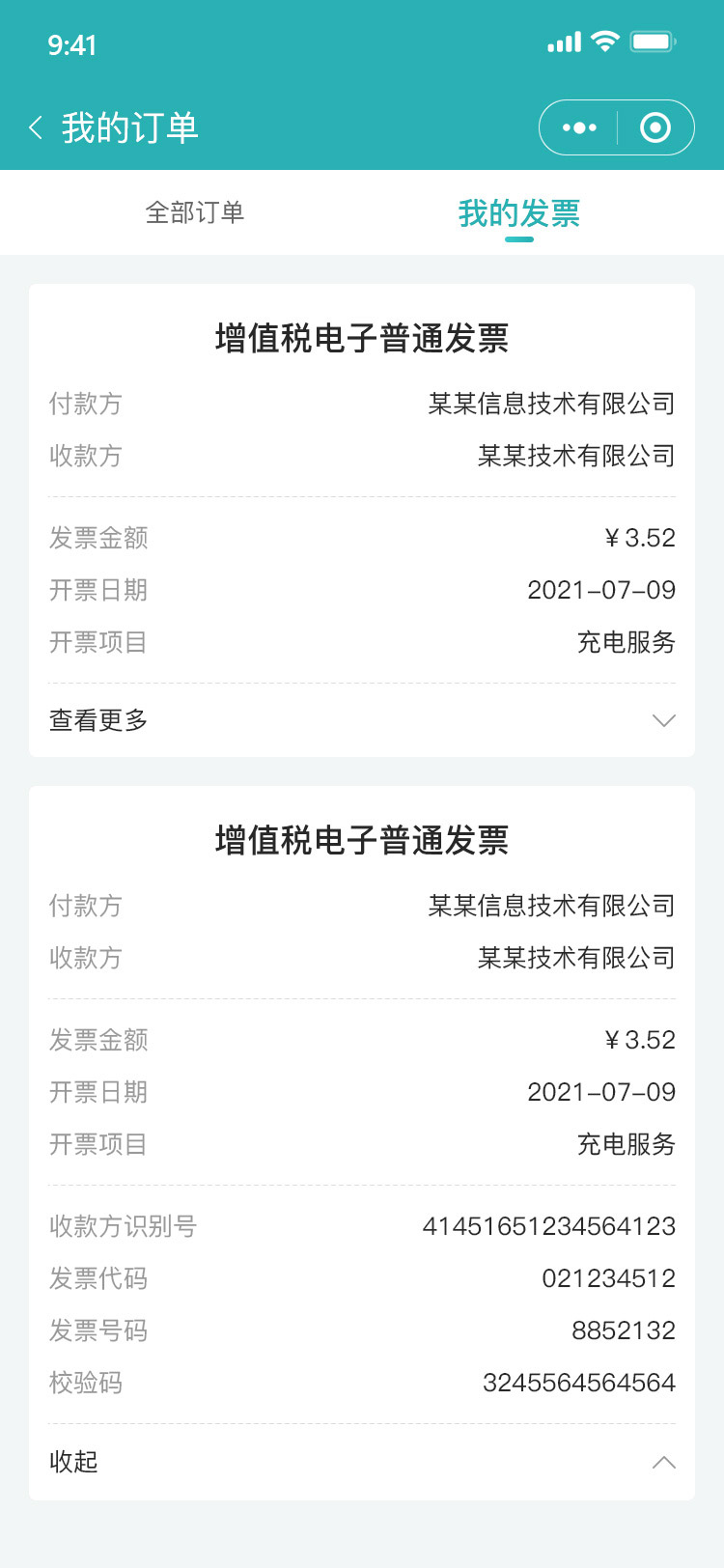Collapse the second invoice with 收起
724x1568 pixels.
point(362,1462)
